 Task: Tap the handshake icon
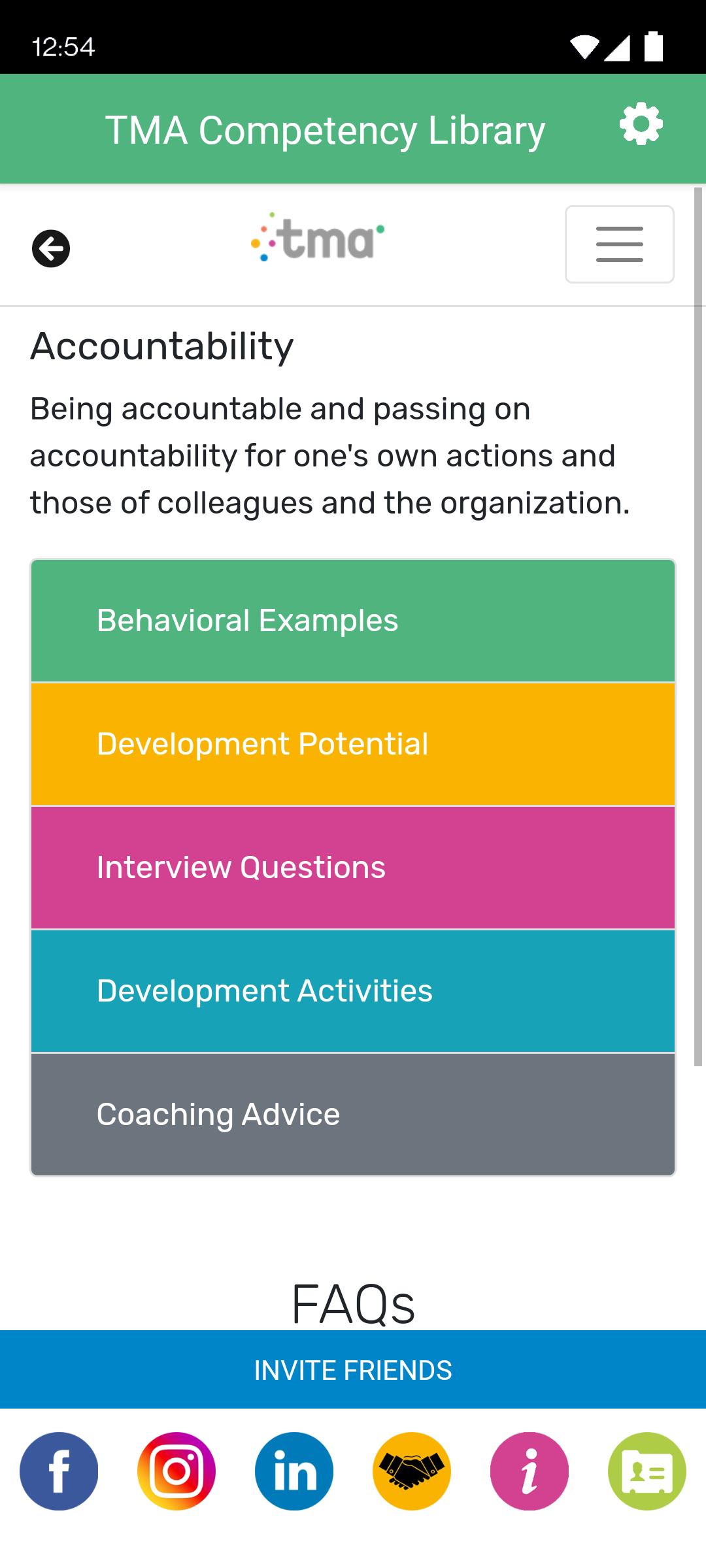(412, 1471)
